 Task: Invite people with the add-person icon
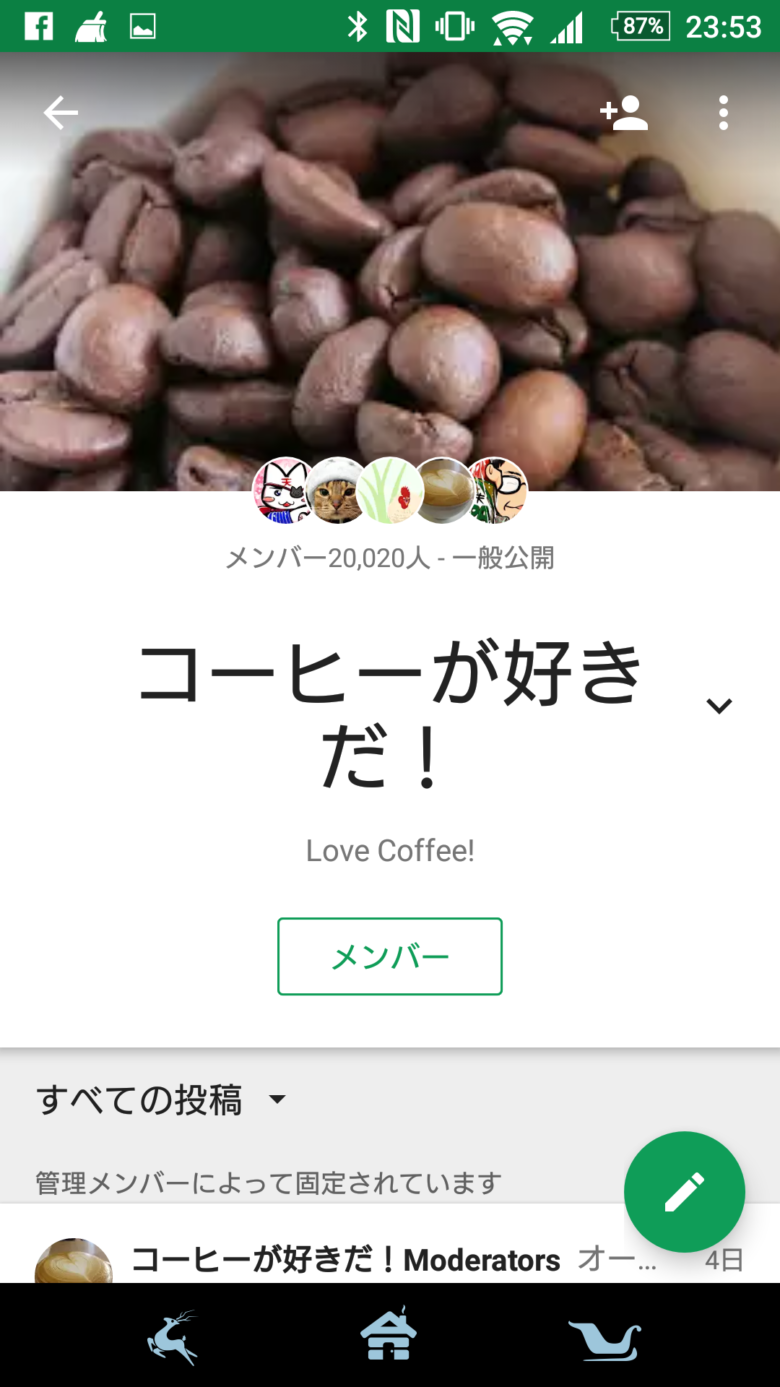pyautogui.click(x=624, y=113)
